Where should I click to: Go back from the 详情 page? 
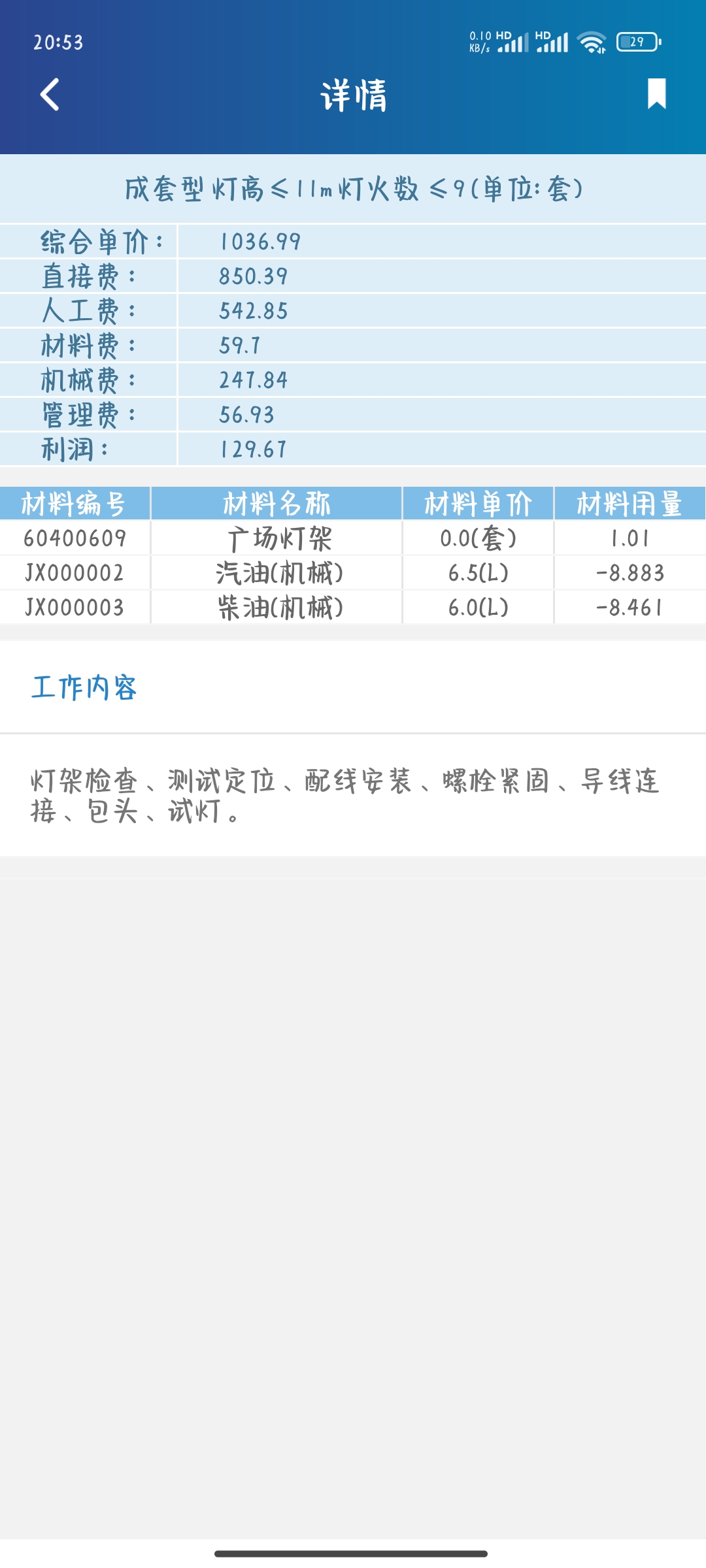click(50, 95)
